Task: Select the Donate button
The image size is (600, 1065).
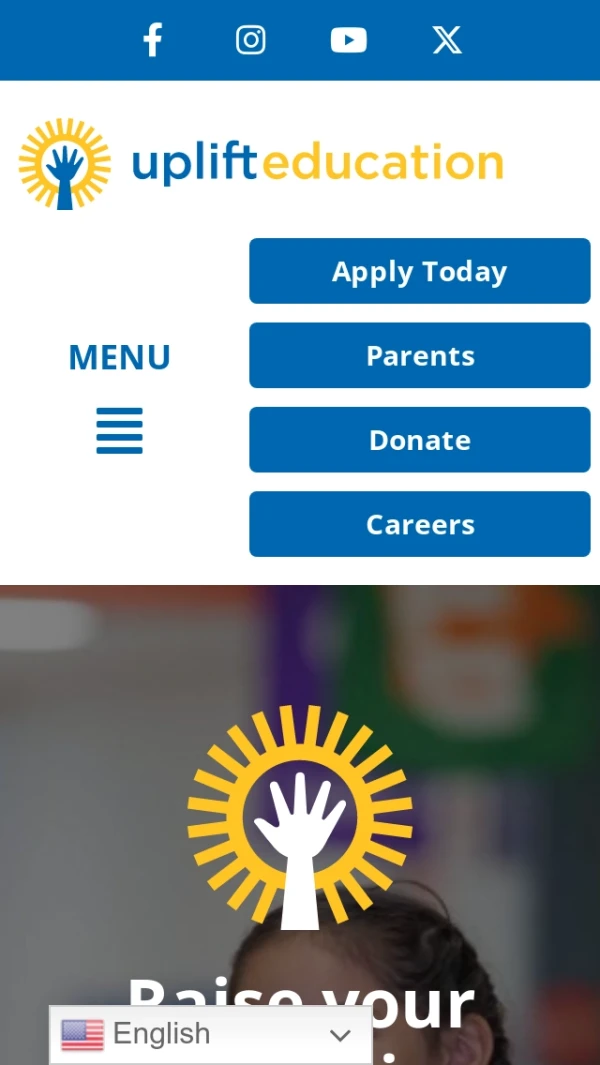Action: click(x=419, y=440)
